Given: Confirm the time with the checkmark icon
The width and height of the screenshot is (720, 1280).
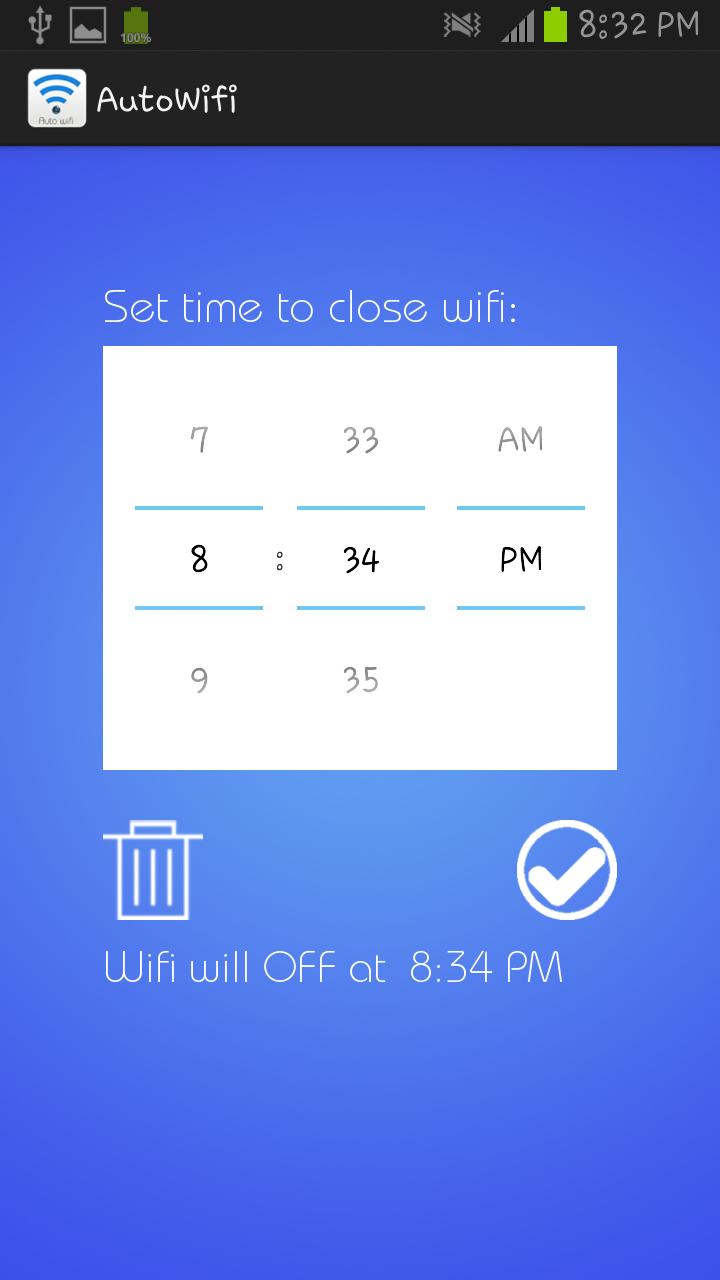Looking at the screenshot, I should (566, 868).
